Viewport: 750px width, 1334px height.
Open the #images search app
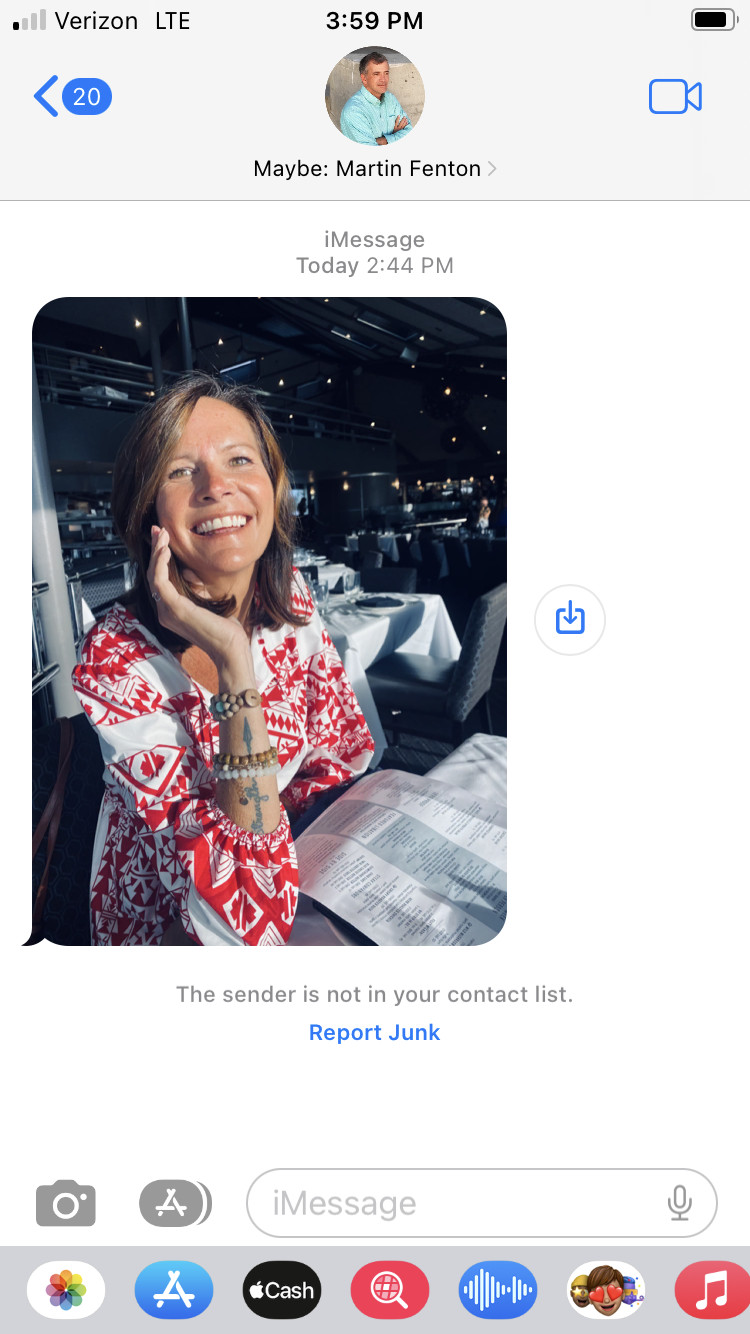(390, 1290)
